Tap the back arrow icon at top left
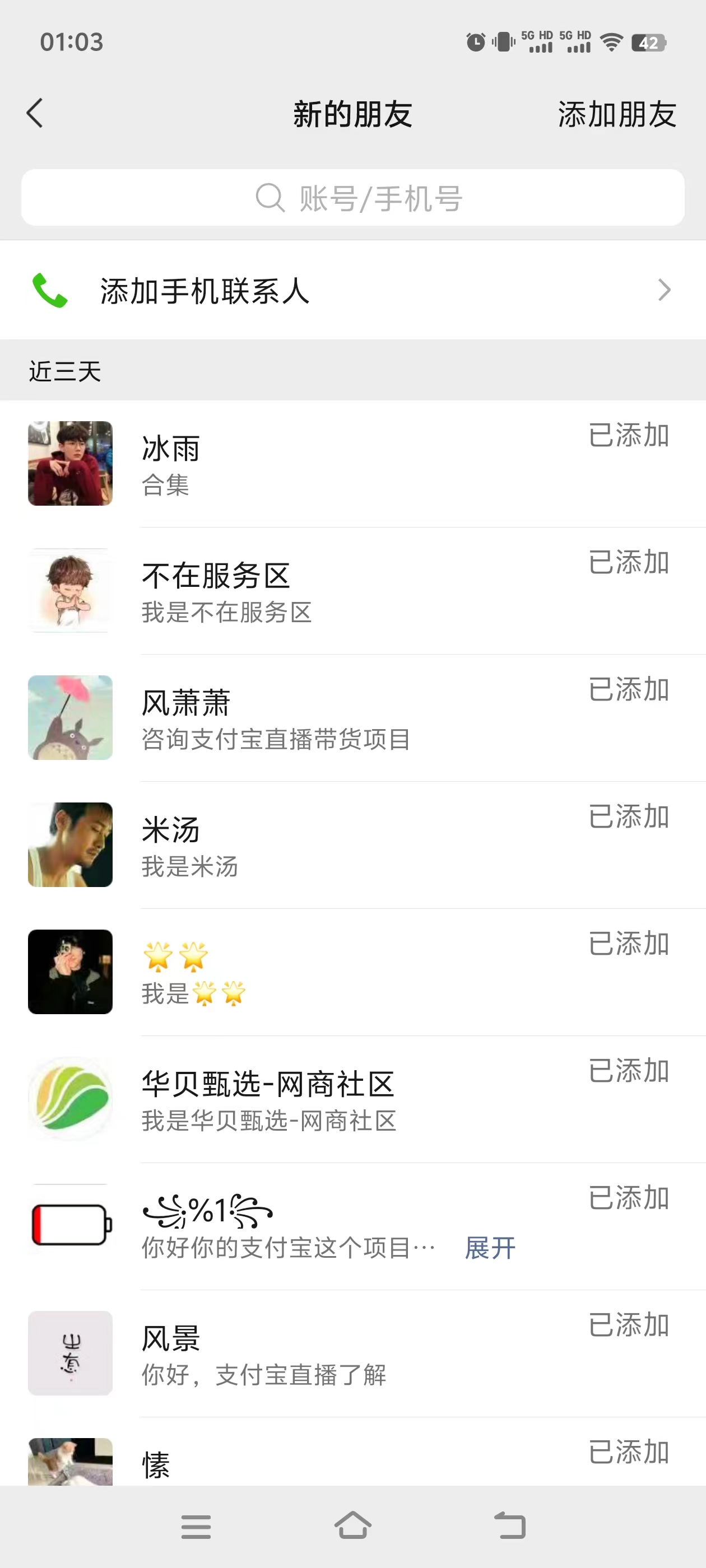 pyautogui.click(x=35, y=113)
